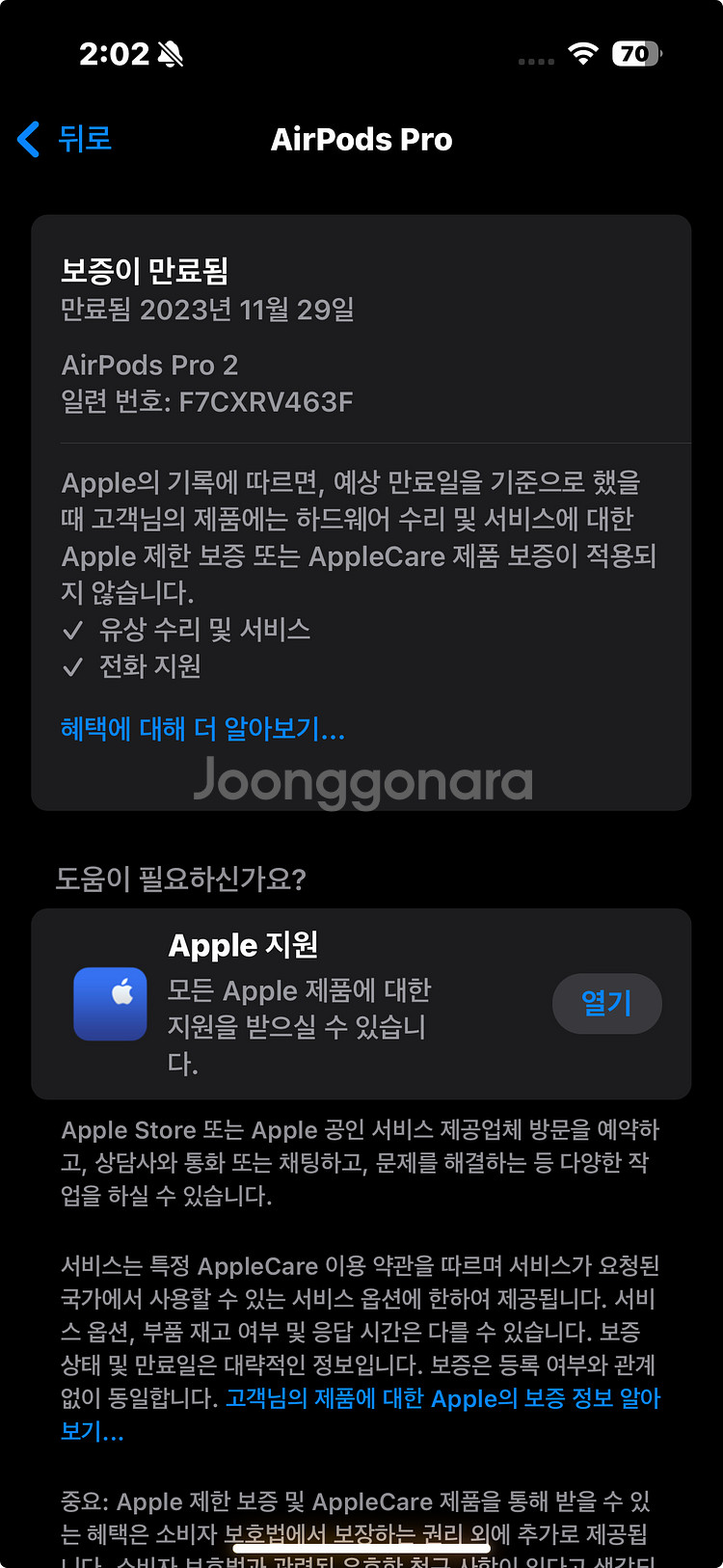The height and width of the screenshot is (1568, 723).
Task: Open the 혜택에 대해 더 알아보기 link
Action: tap(202, 728)
